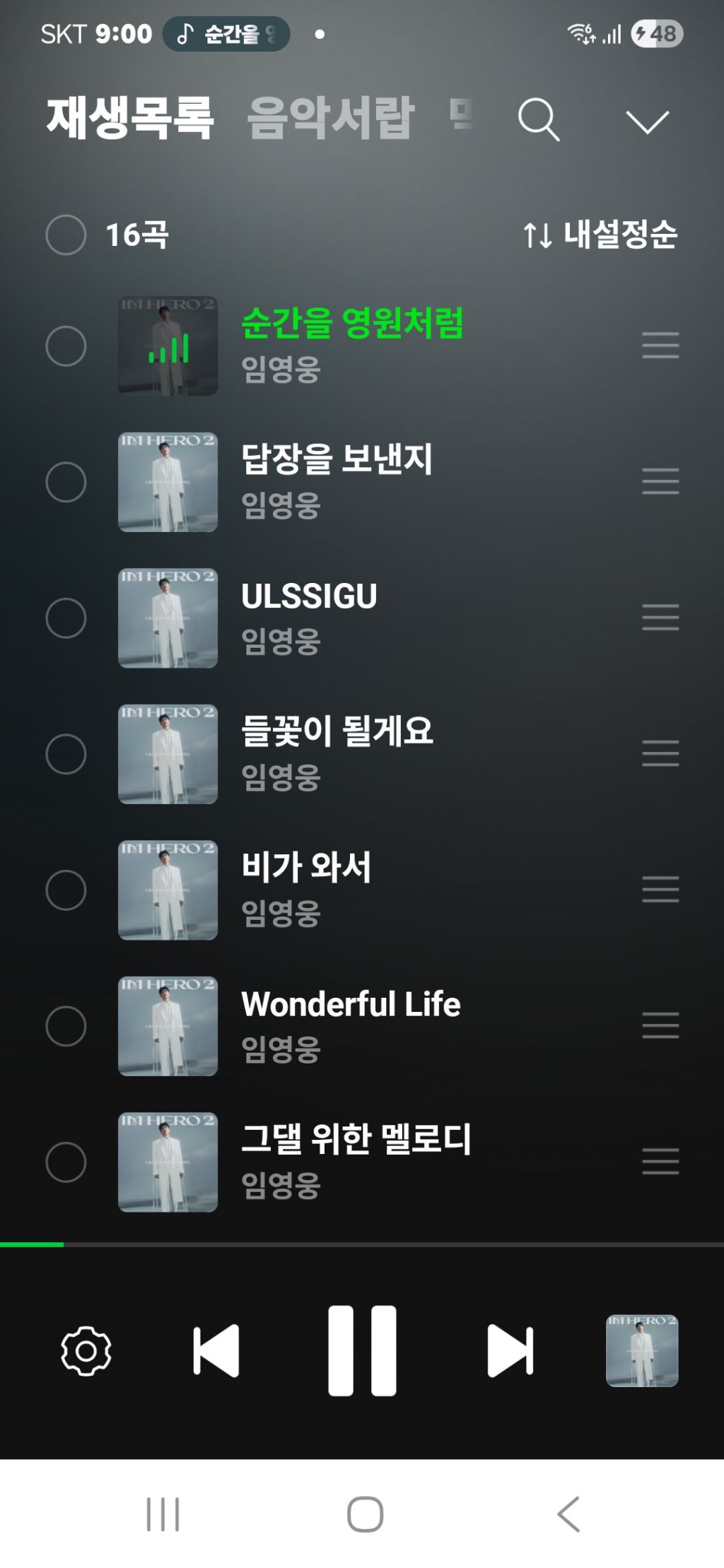Switch to the 음악서랍 tab
The image size is (724, 1568).
(x=330, y=117)
